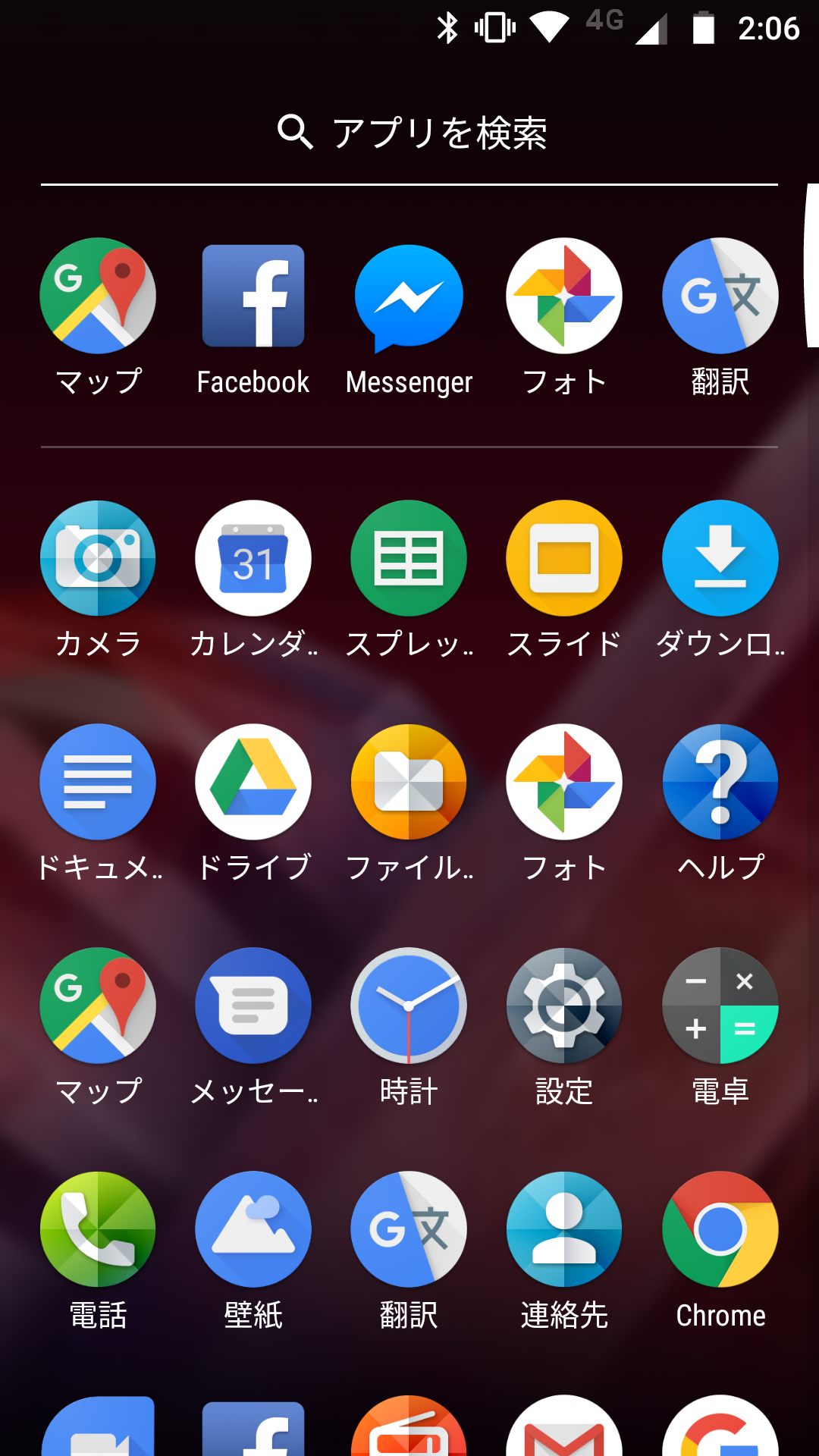Open the 時計 (Clock) app
Viewport: 819px width, 1456px height.
(x=409, y=1005)
